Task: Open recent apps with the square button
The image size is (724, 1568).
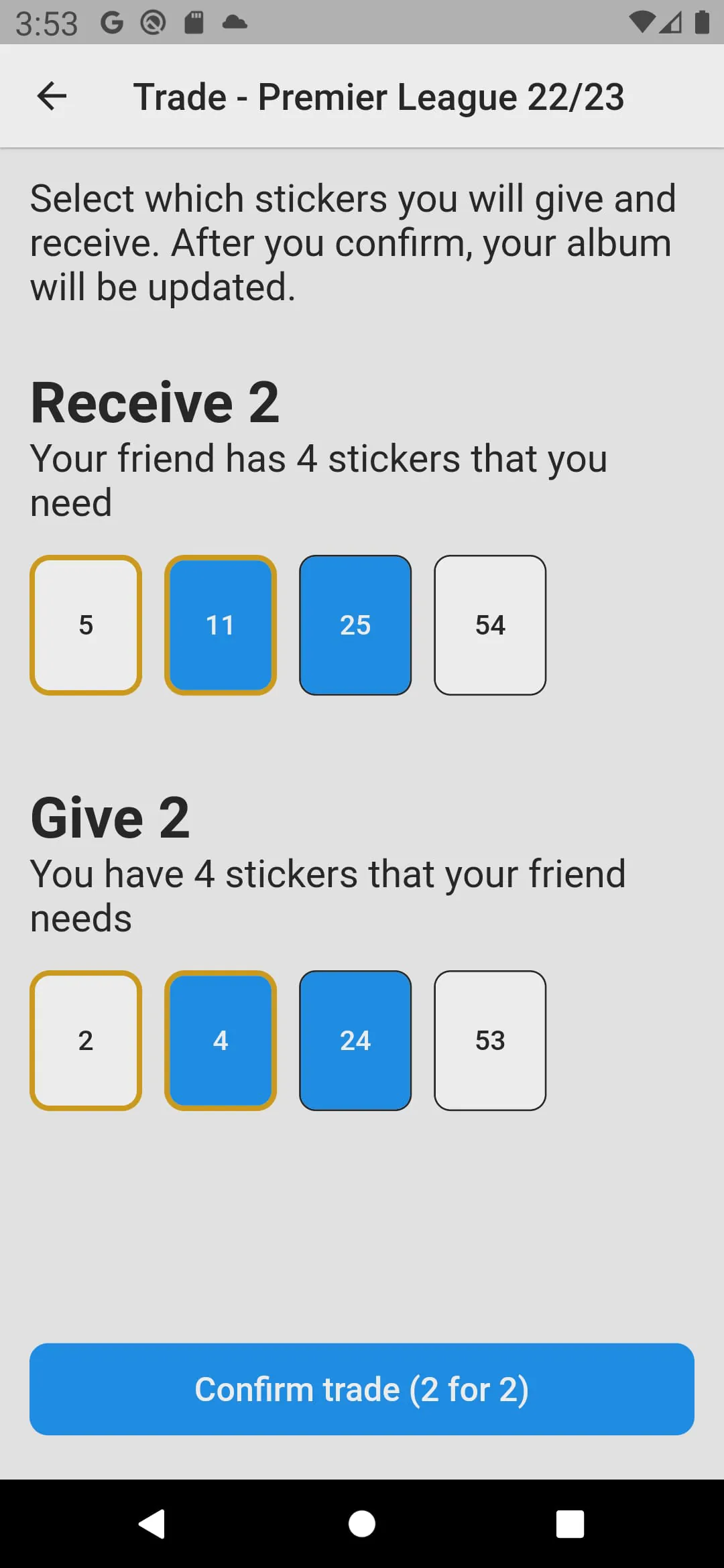Action: tap(569, 1524)
